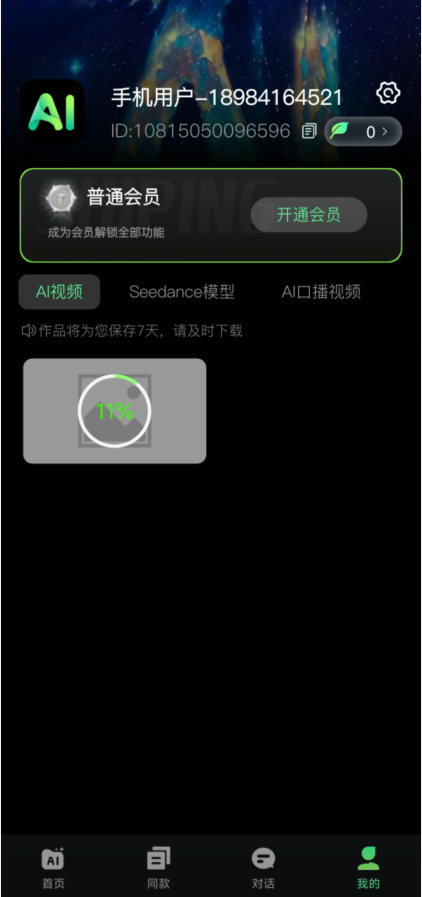Open settings via the gear icon
Image resolution: width=422 pixels, height=897 pixels.
(388, 93)
